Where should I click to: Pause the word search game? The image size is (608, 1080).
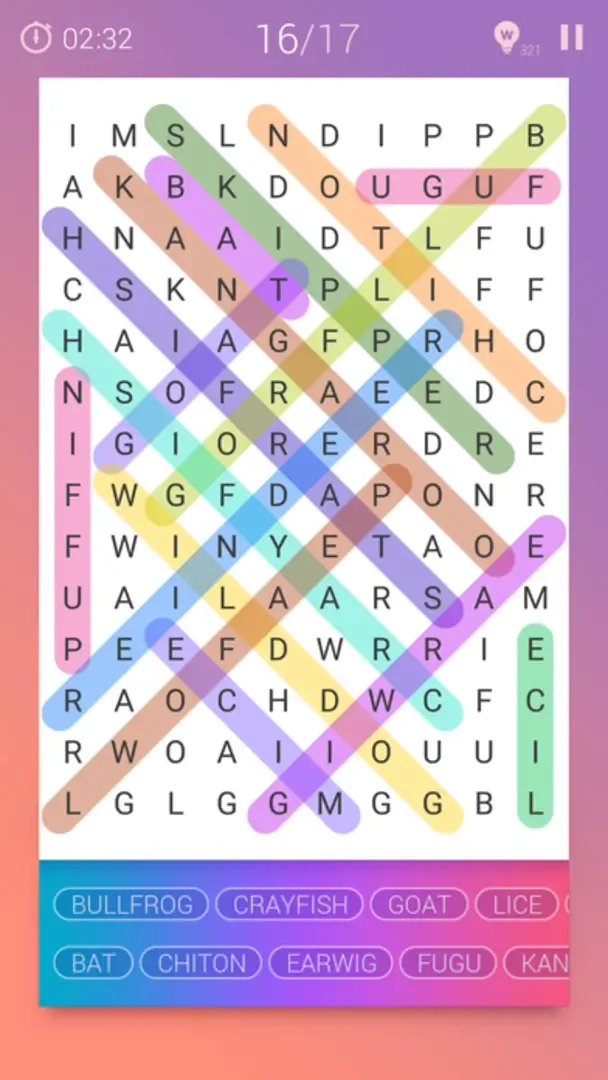[x=571, y=38]
